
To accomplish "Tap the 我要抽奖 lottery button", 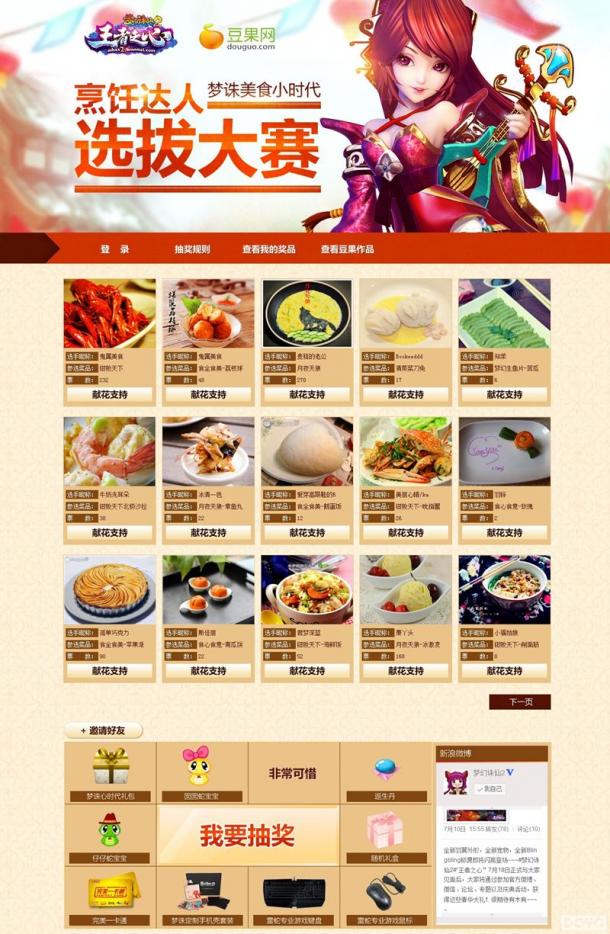I will click(x=247, y=835).
